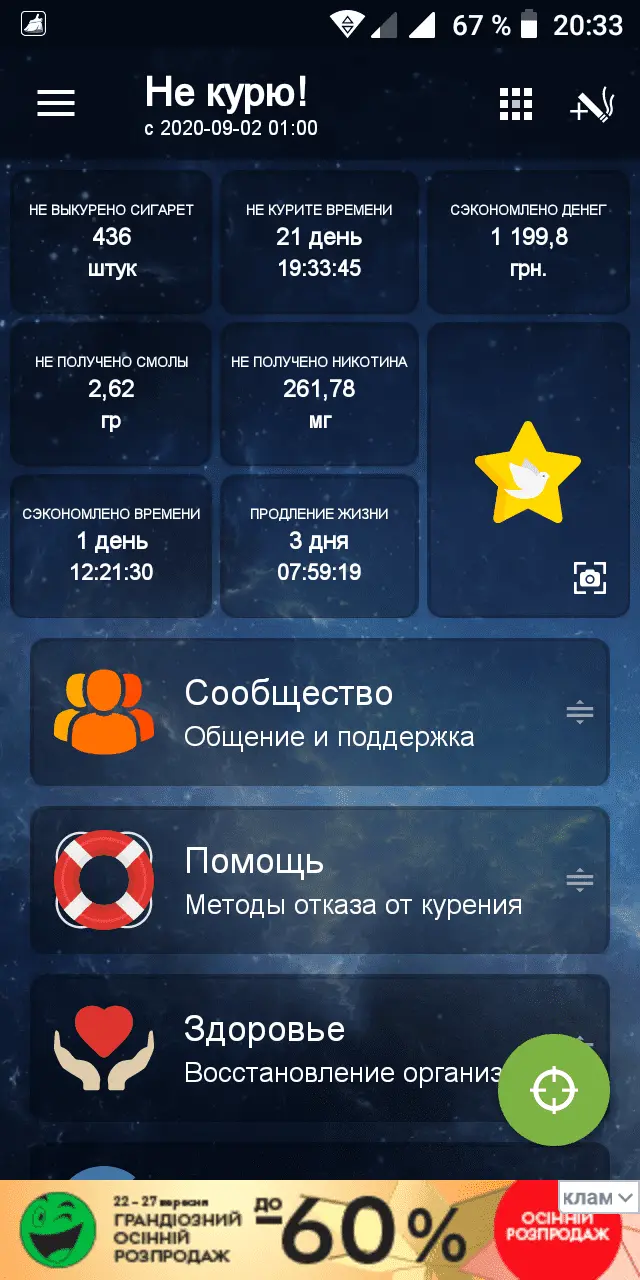Open the Сэкономлено денег tile
640x1280 pixels.
528,240
